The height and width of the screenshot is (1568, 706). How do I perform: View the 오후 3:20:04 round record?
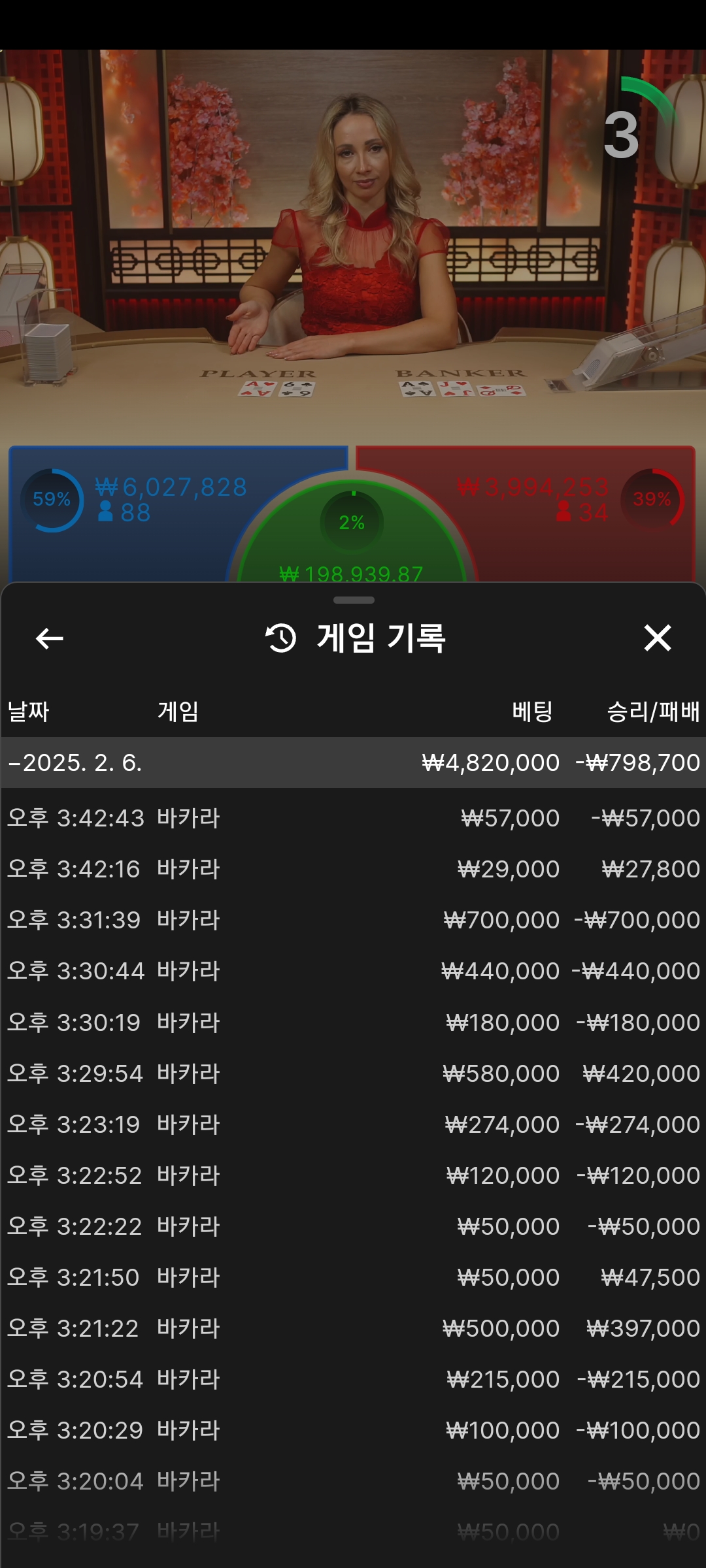tap(353, 1481)
